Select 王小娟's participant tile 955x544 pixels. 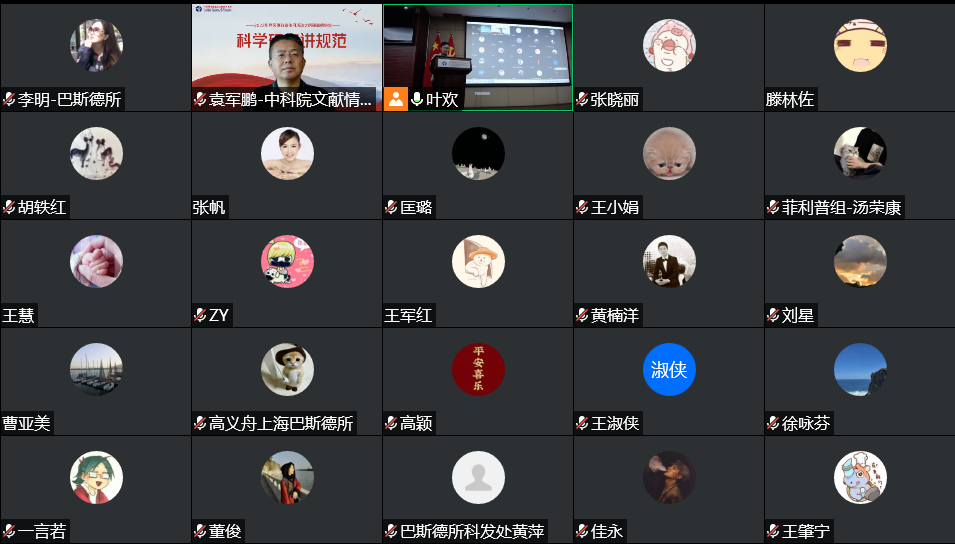669,164
